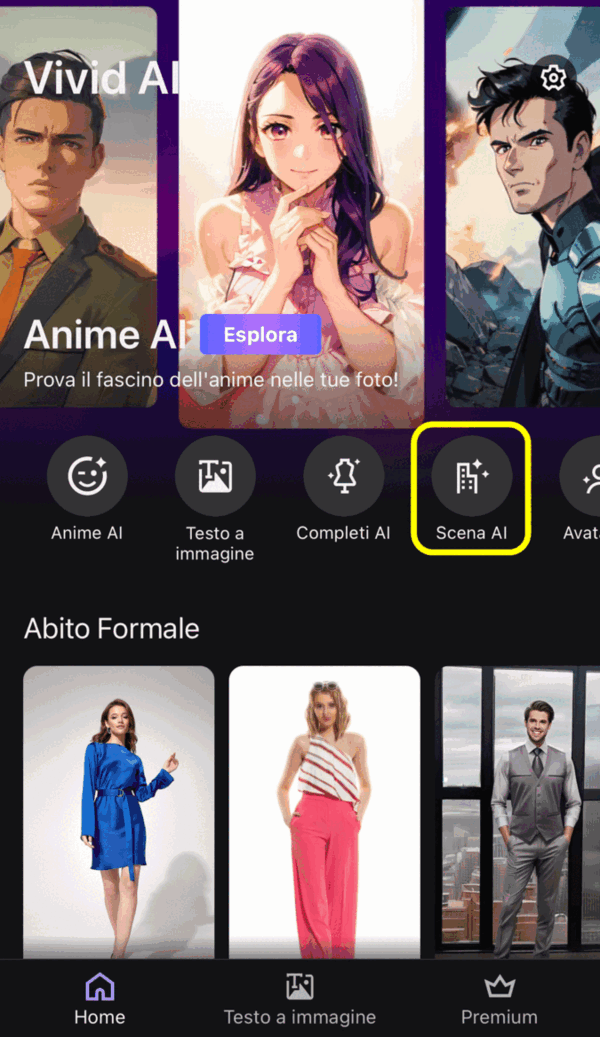Switch to the Testo a immagine tab
600x1037 pixels.
click(299, 1000)
